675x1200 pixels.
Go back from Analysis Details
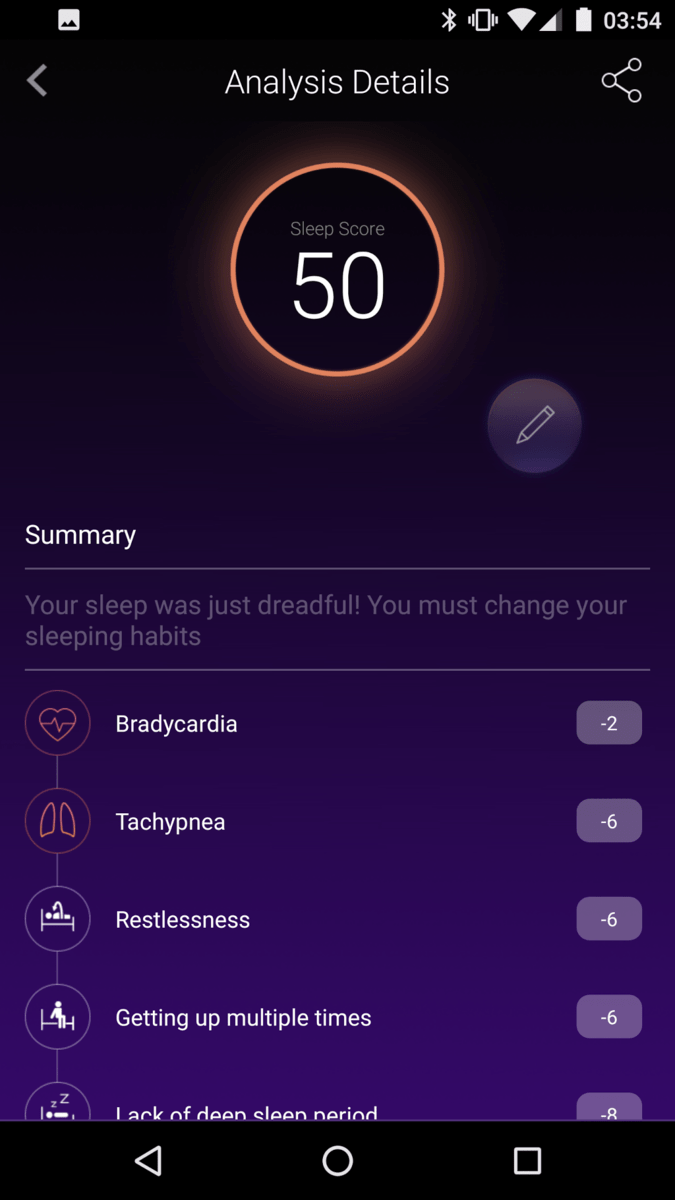click(37, 81)
